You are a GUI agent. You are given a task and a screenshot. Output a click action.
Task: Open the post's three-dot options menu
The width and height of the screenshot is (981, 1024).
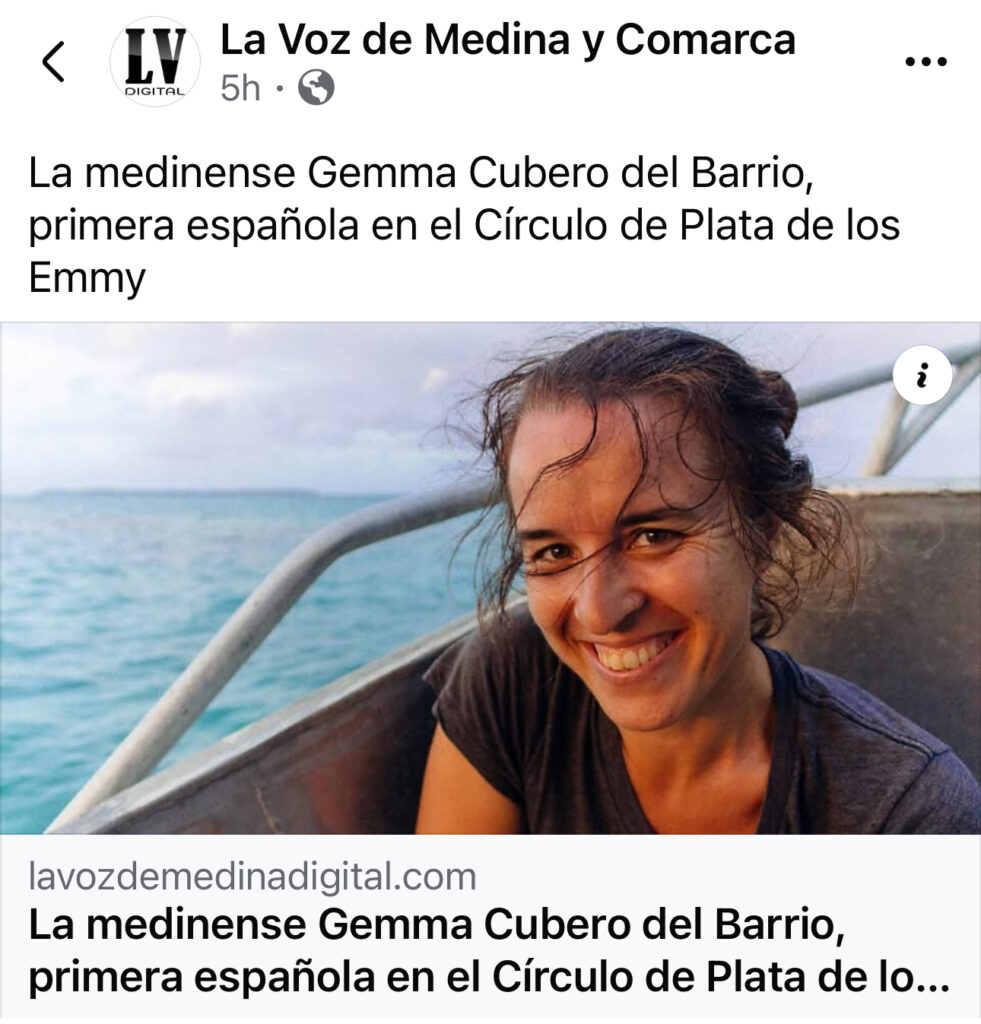[x=924, y=62]
